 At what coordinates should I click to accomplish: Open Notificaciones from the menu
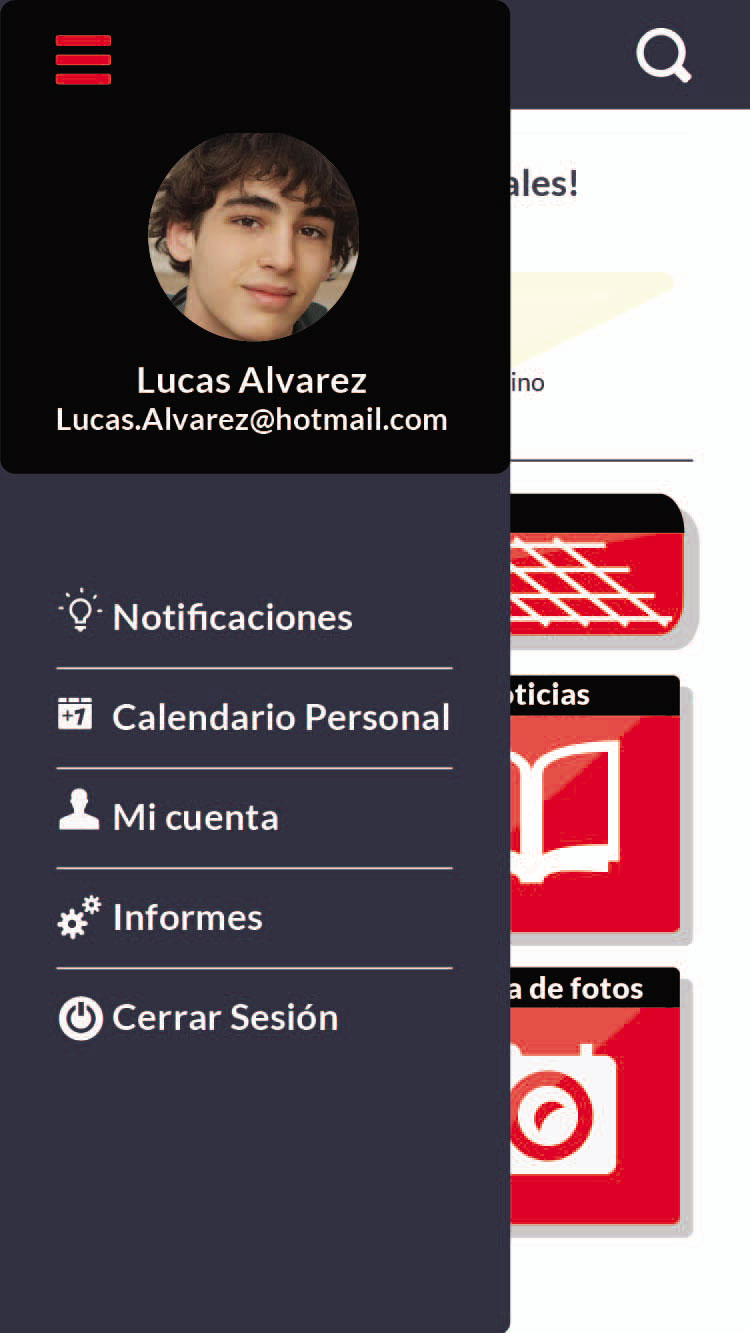232,617
